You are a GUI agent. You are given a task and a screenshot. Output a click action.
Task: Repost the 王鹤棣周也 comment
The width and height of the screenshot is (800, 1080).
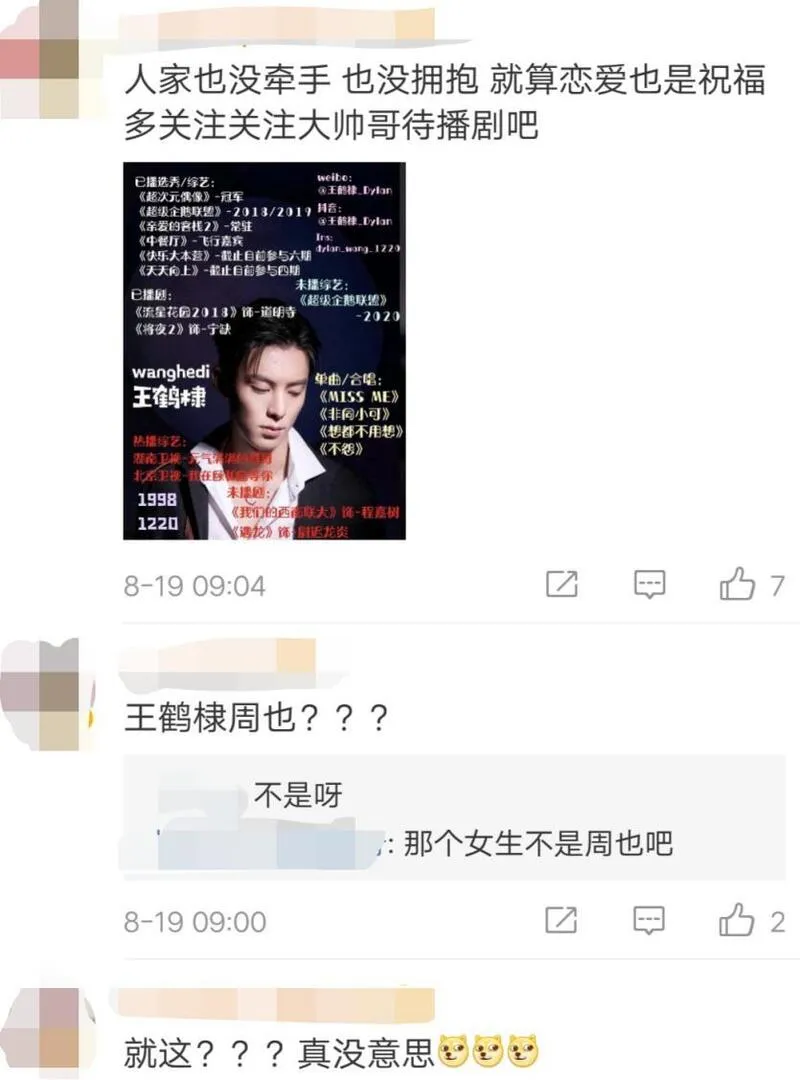[x=562, y=920]
